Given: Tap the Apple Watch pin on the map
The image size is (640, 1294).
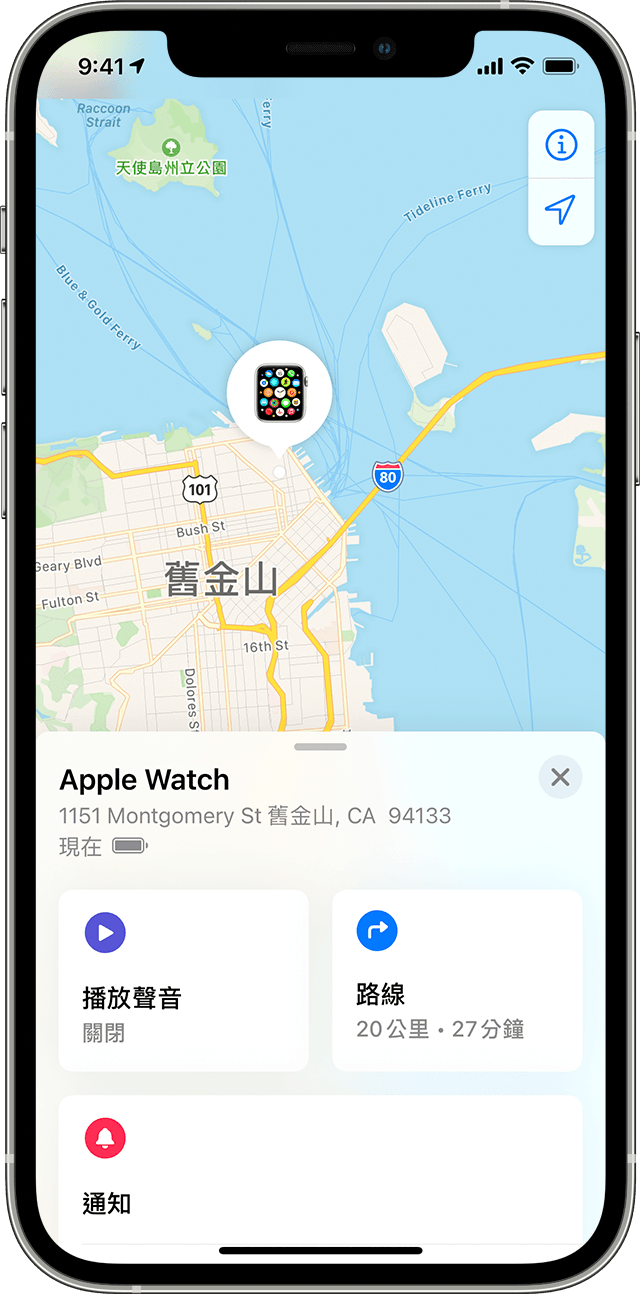Looking at the screenshot, I should [279, 393].
